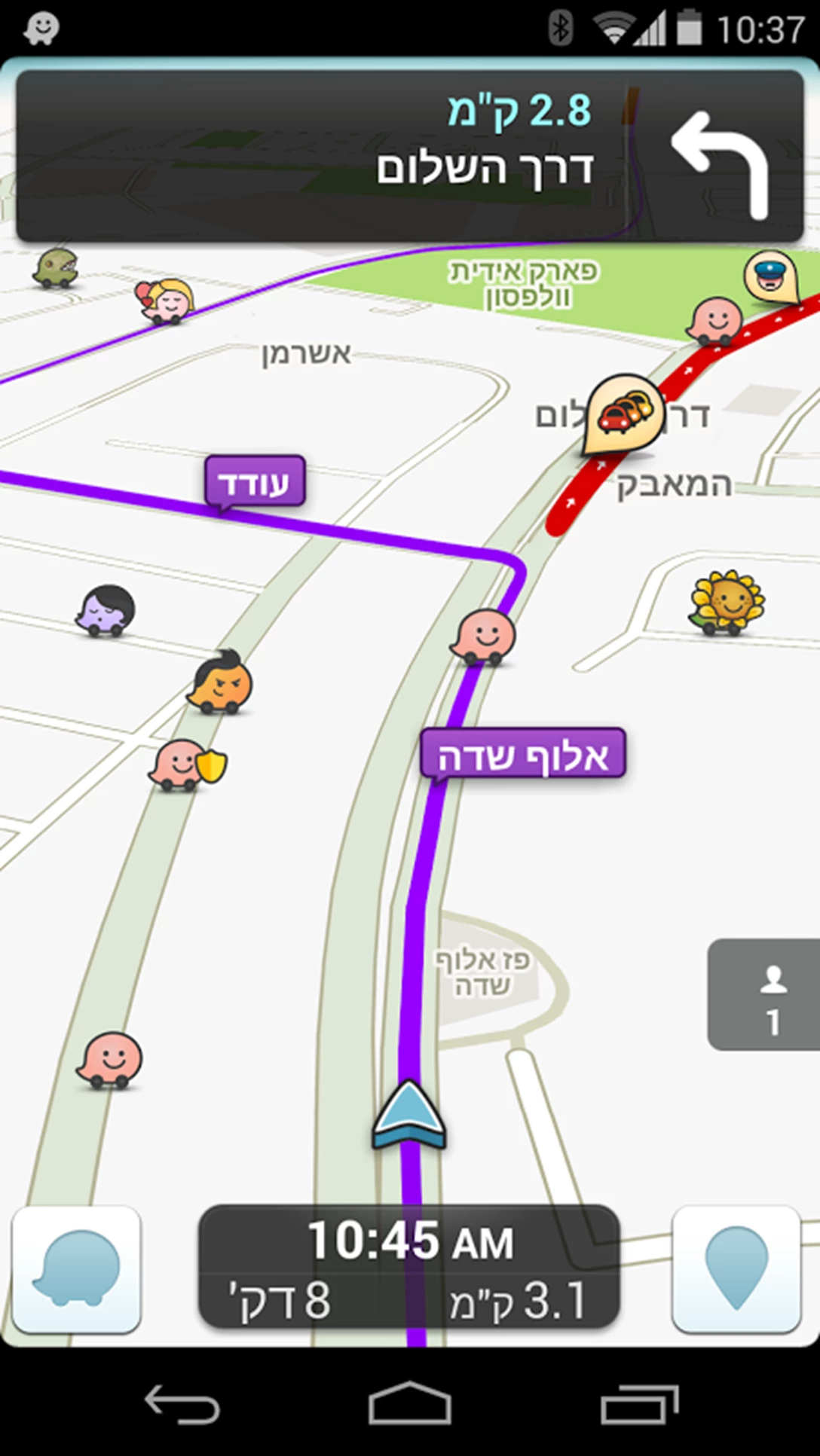Open the Waze main menu bubble
820x1456 pixels.
click(x=75, y=1268)
